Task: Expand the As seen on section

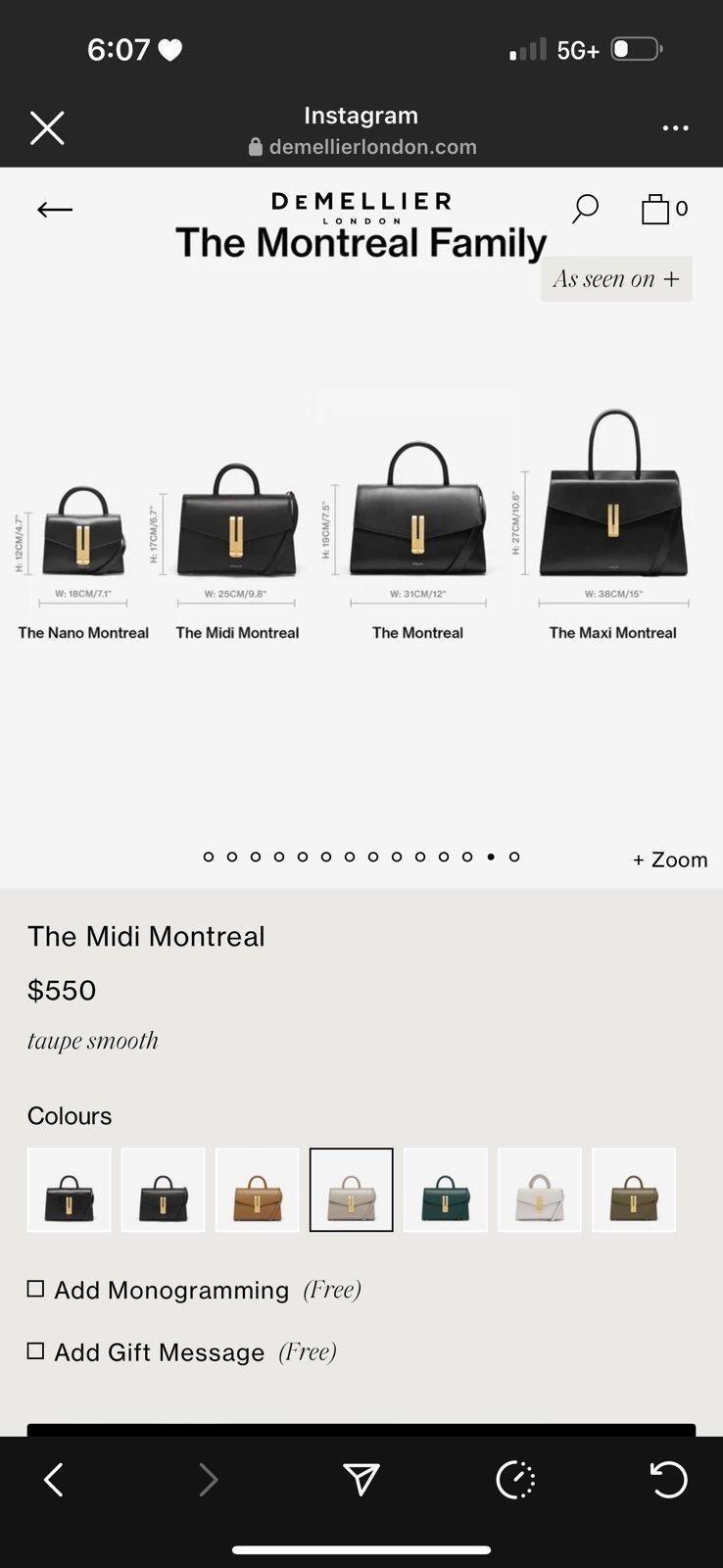Action: click(616, 279)
